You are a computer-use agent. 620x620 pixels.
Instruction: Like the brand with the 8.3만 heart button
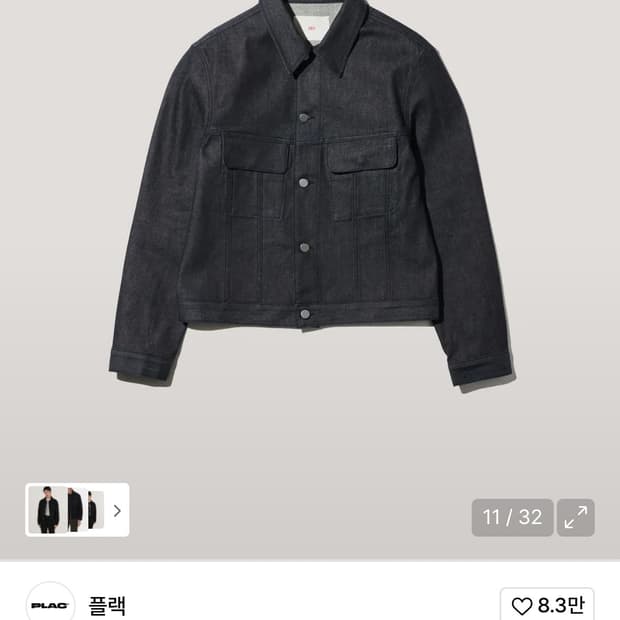(x=546, y=605)
